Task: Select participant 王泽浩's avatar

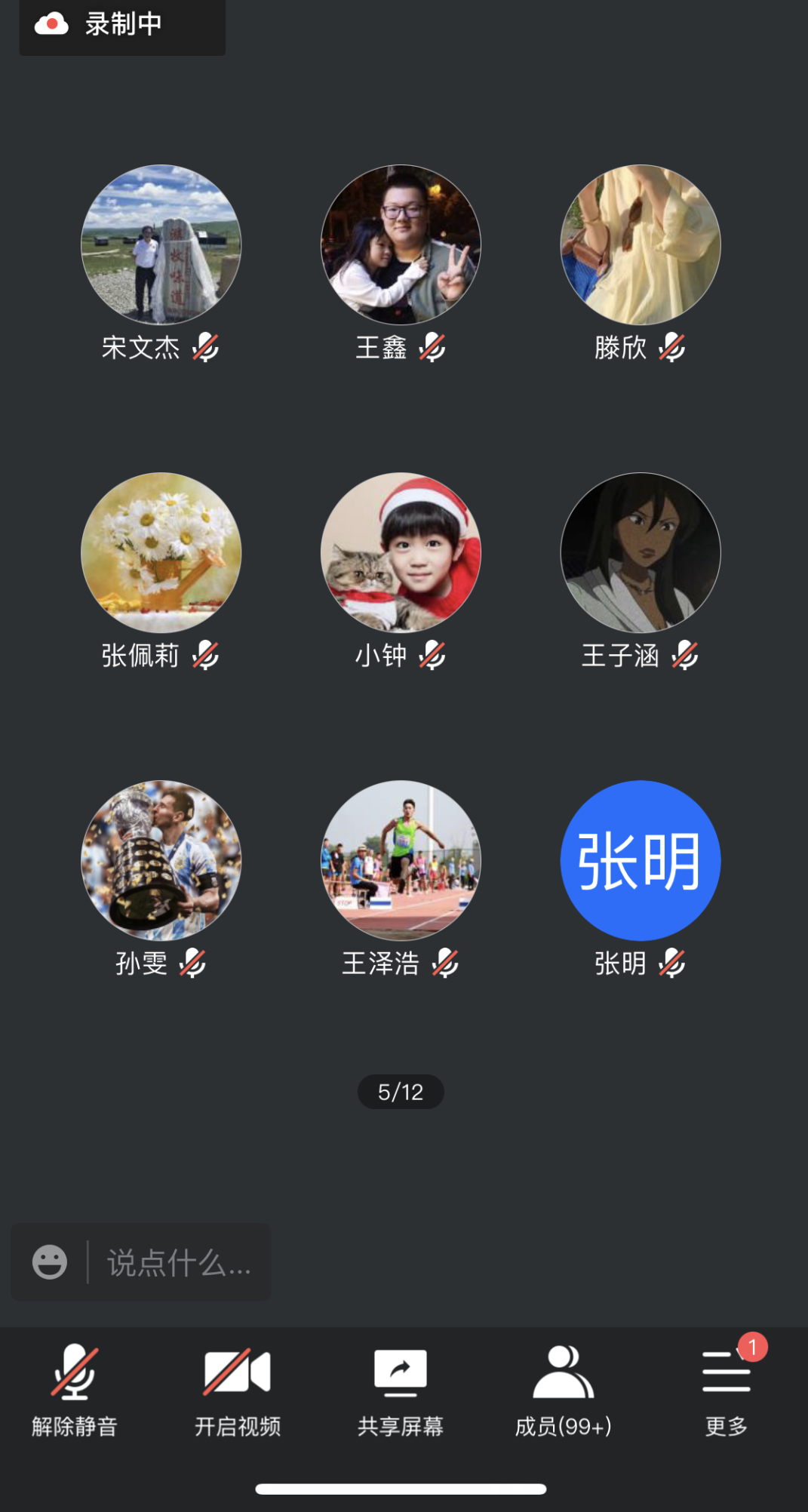Action: coord(401,860)
